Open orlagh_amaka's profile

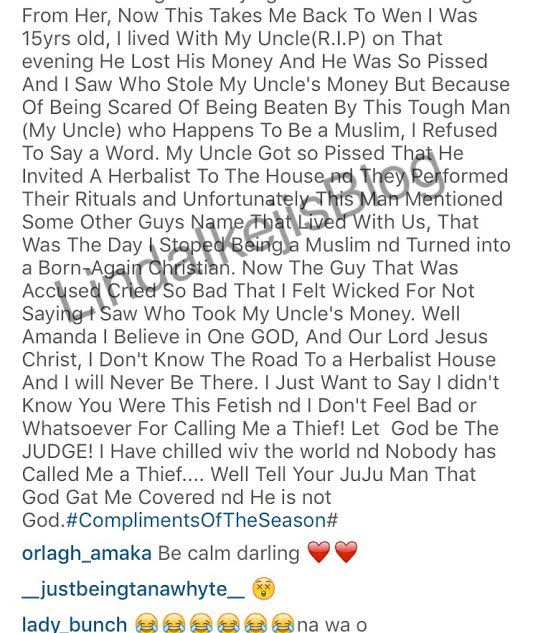coord(87,553)
